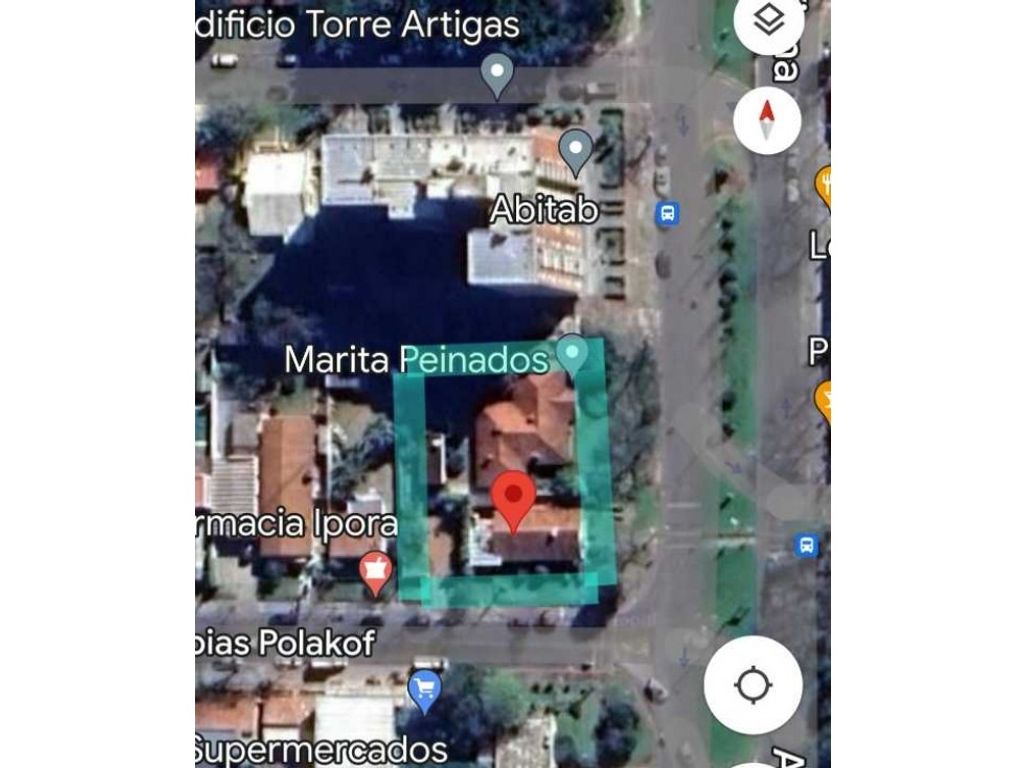Select the Marita Peinados marker

(572, 355)
